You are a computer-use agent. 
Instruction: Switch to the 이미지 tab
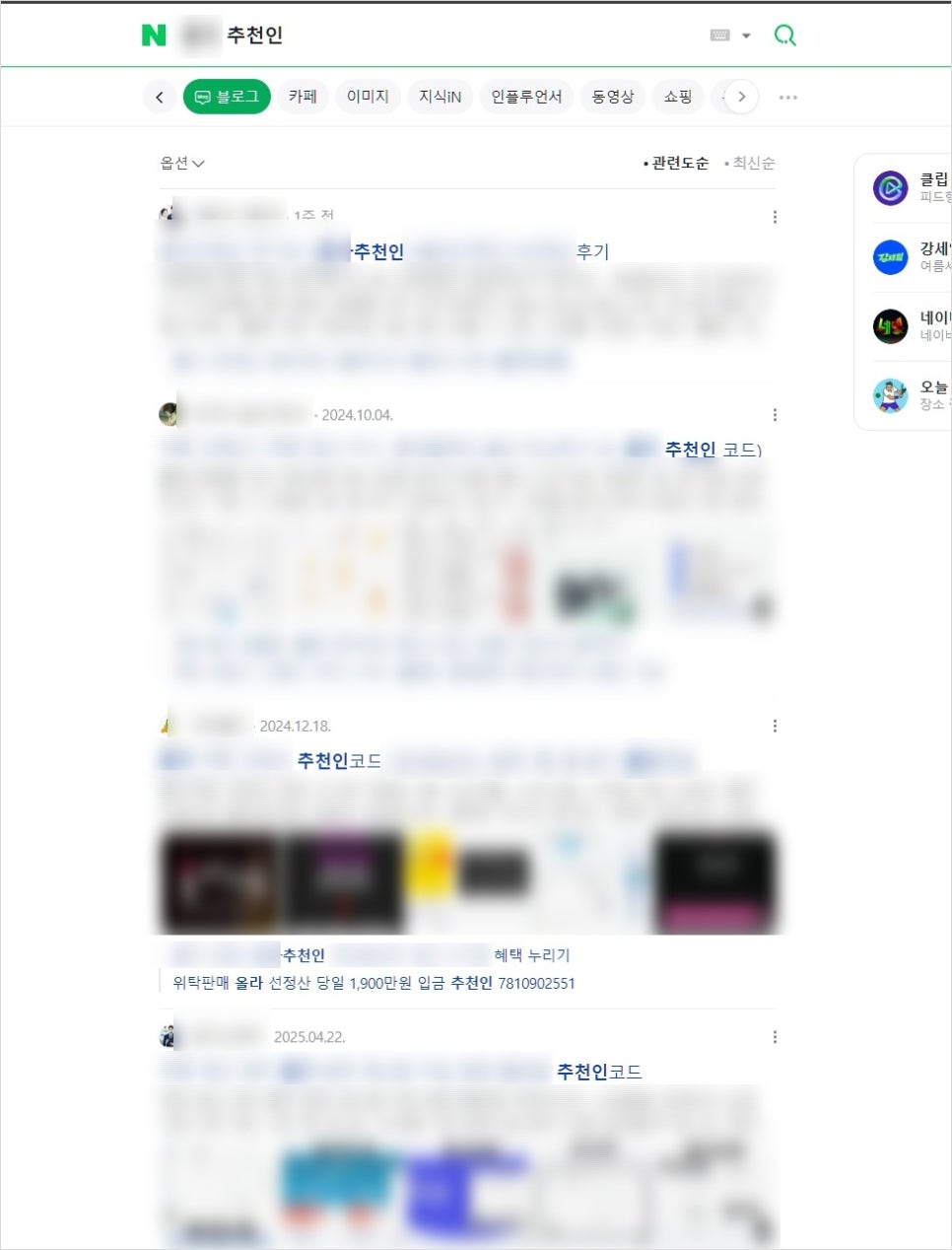(x=368, y=97)
